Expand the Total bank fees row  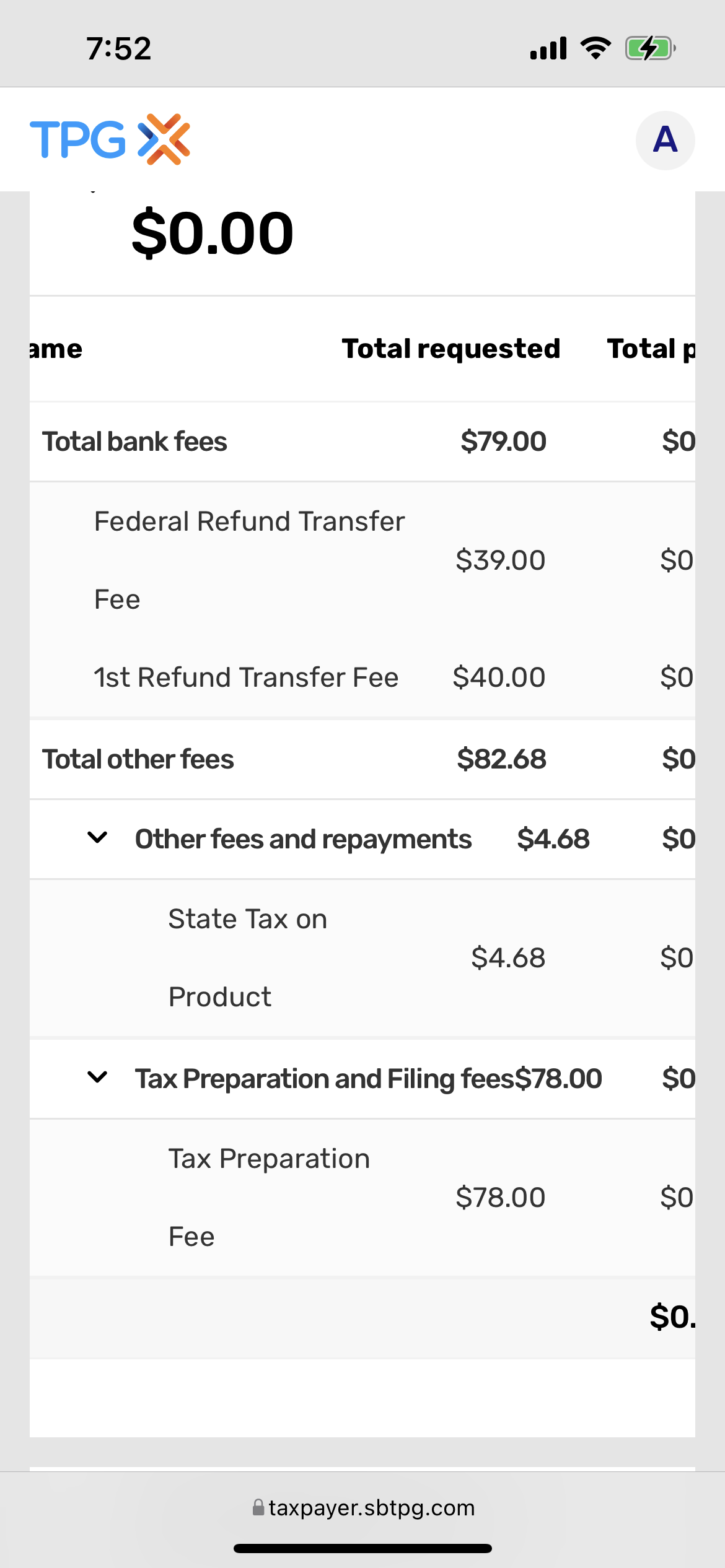click(x=134, y=441)
